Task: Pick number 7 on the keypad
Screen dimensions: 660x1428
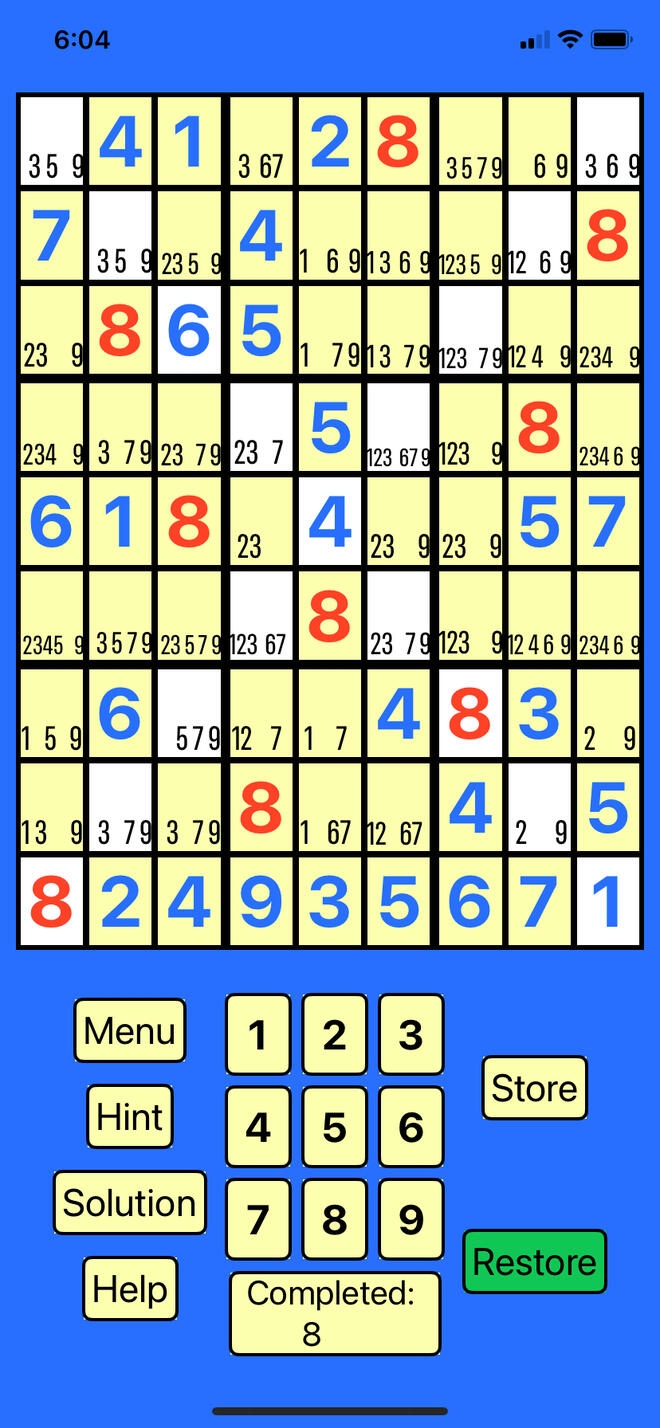Action: (258, 1219)
